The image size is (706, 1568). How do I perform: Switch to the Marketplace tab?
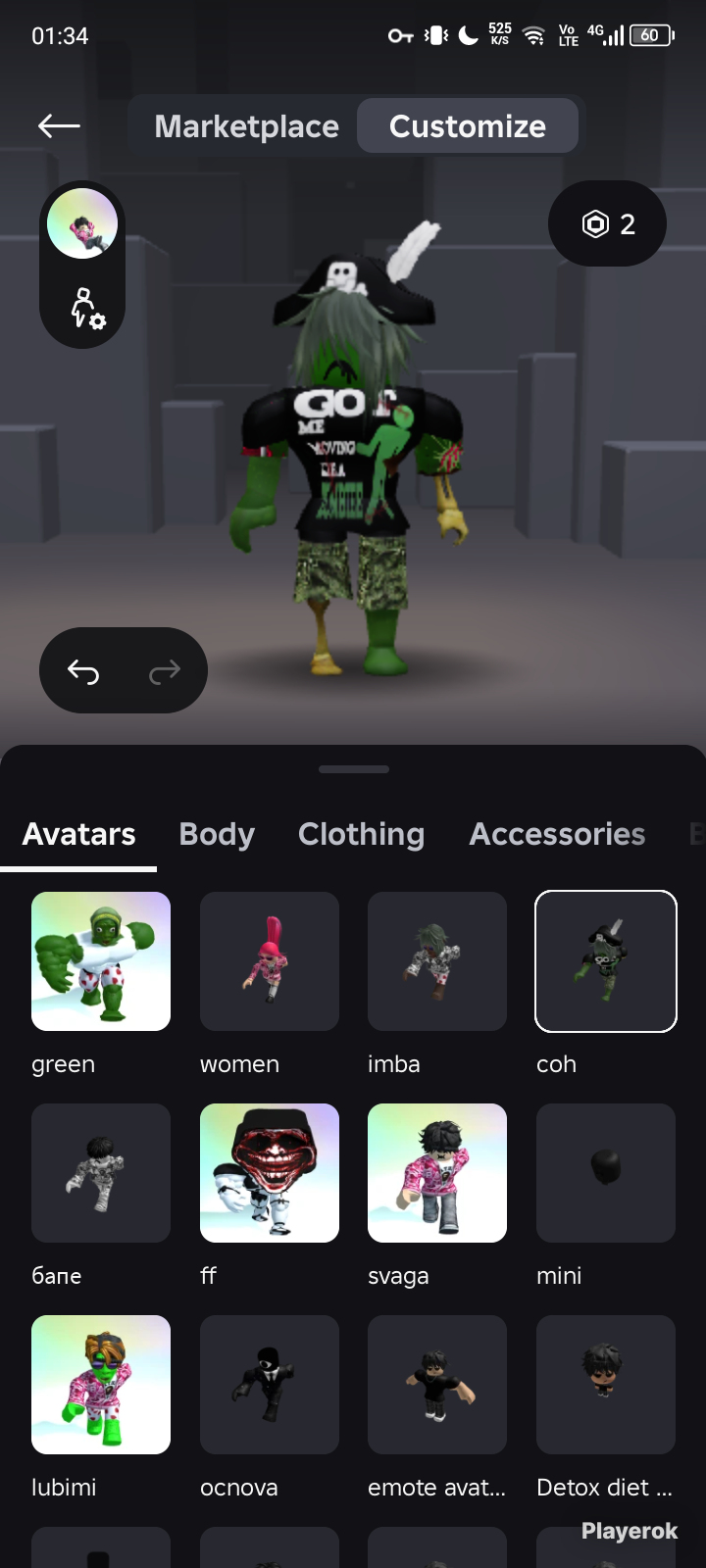[x=246, y=126]
